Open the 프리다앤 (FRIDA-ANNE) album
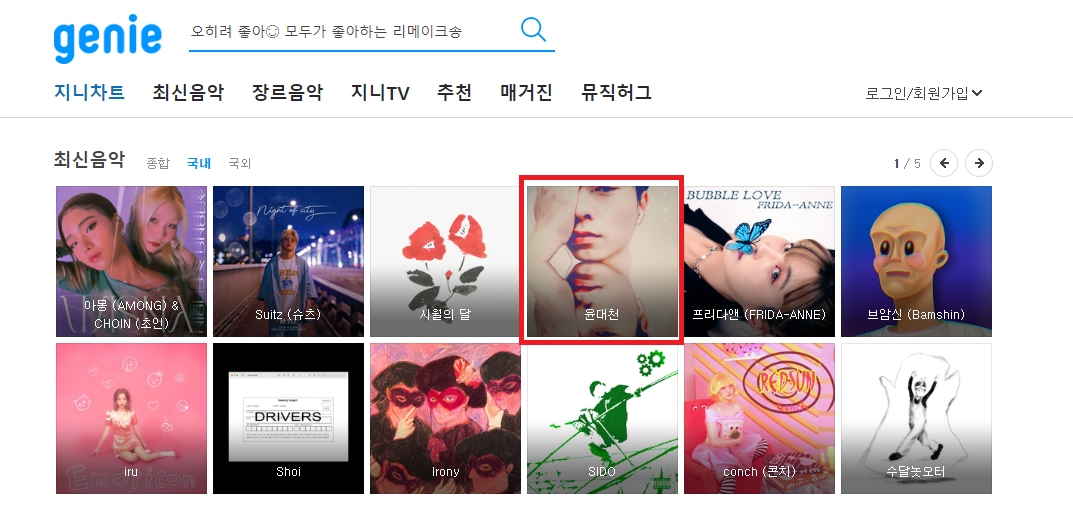 click(x=759, y=261)
